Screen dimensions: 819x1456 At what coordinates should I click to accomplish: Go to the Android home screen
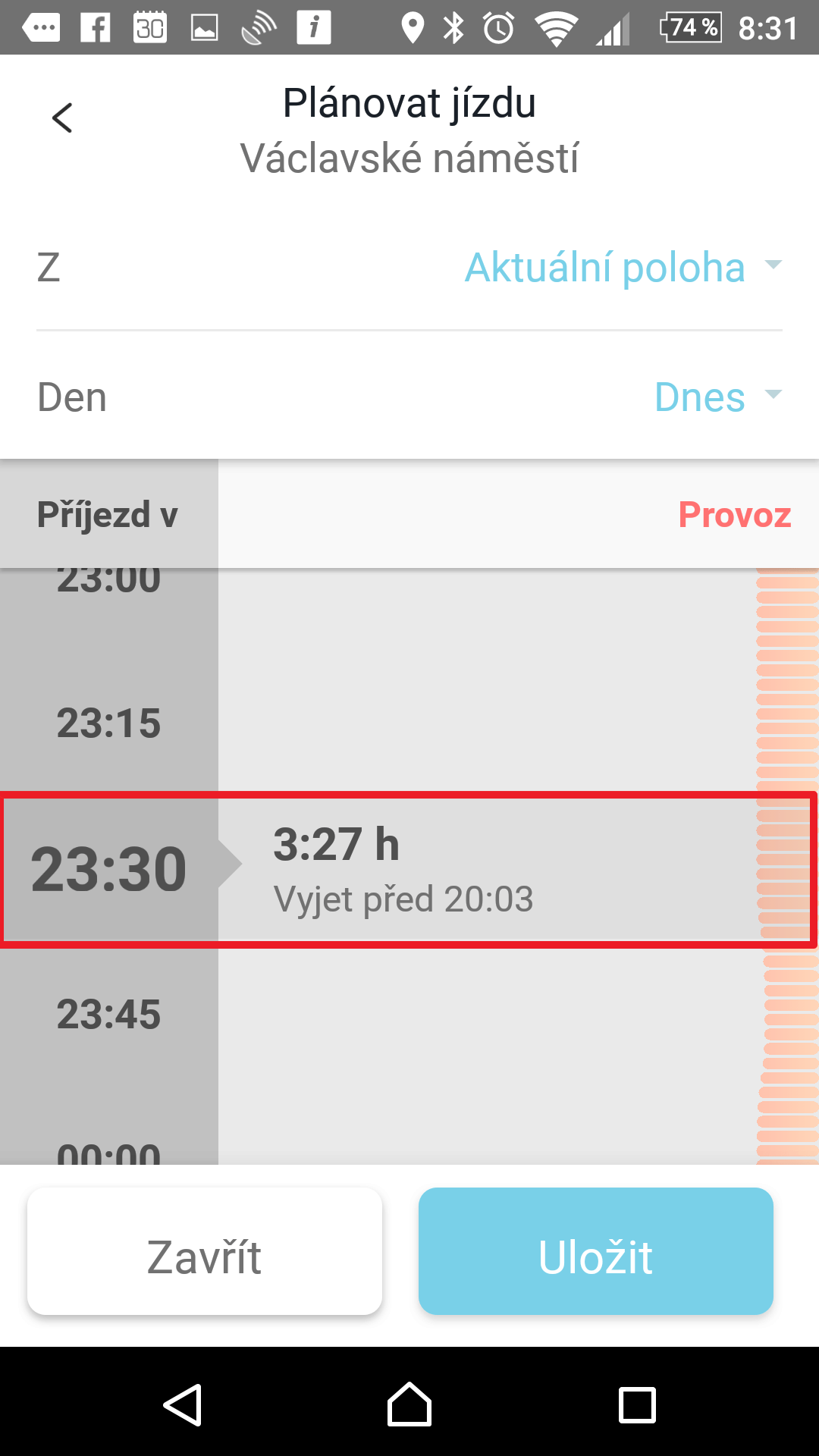(409, 1404)
